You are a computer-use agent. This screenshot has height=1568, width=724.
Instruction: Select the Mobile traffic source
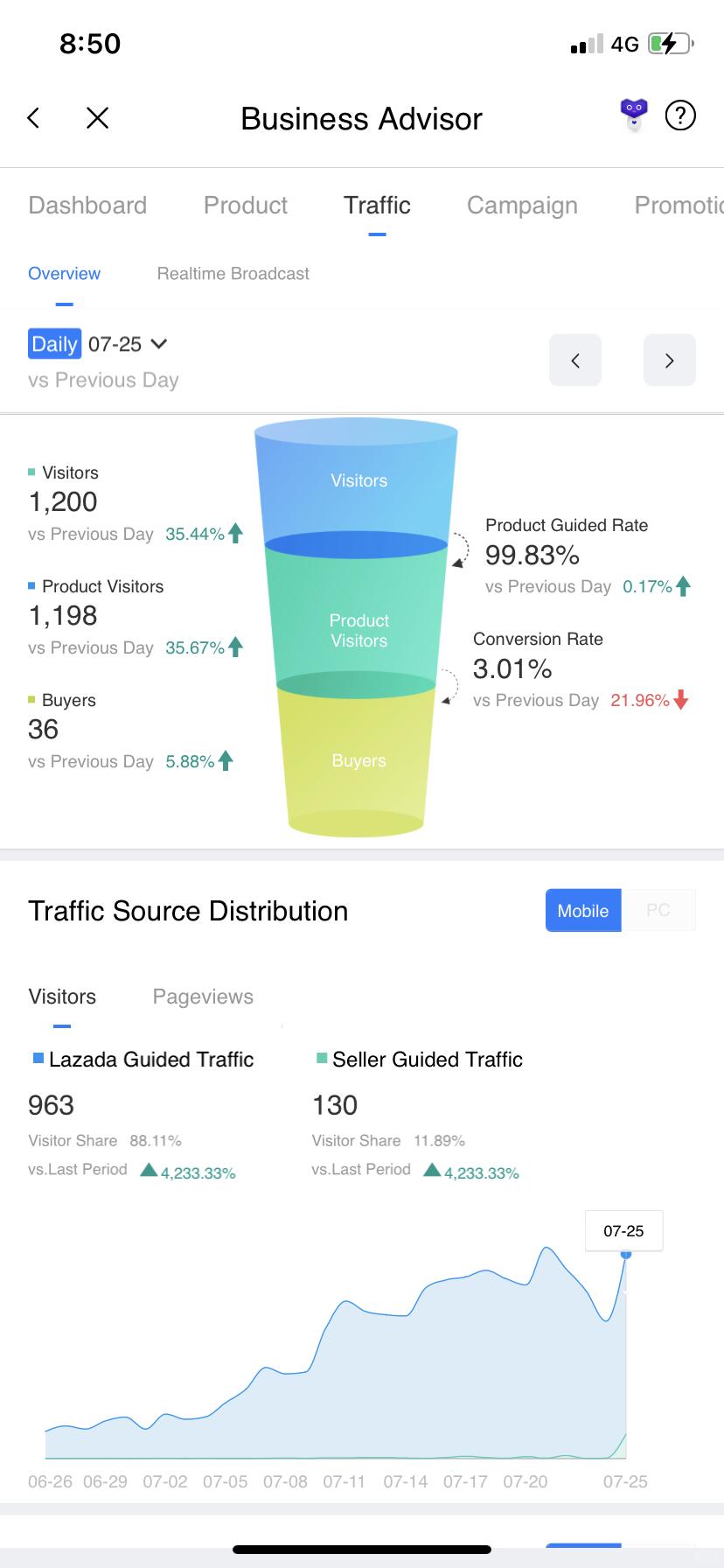582,911
